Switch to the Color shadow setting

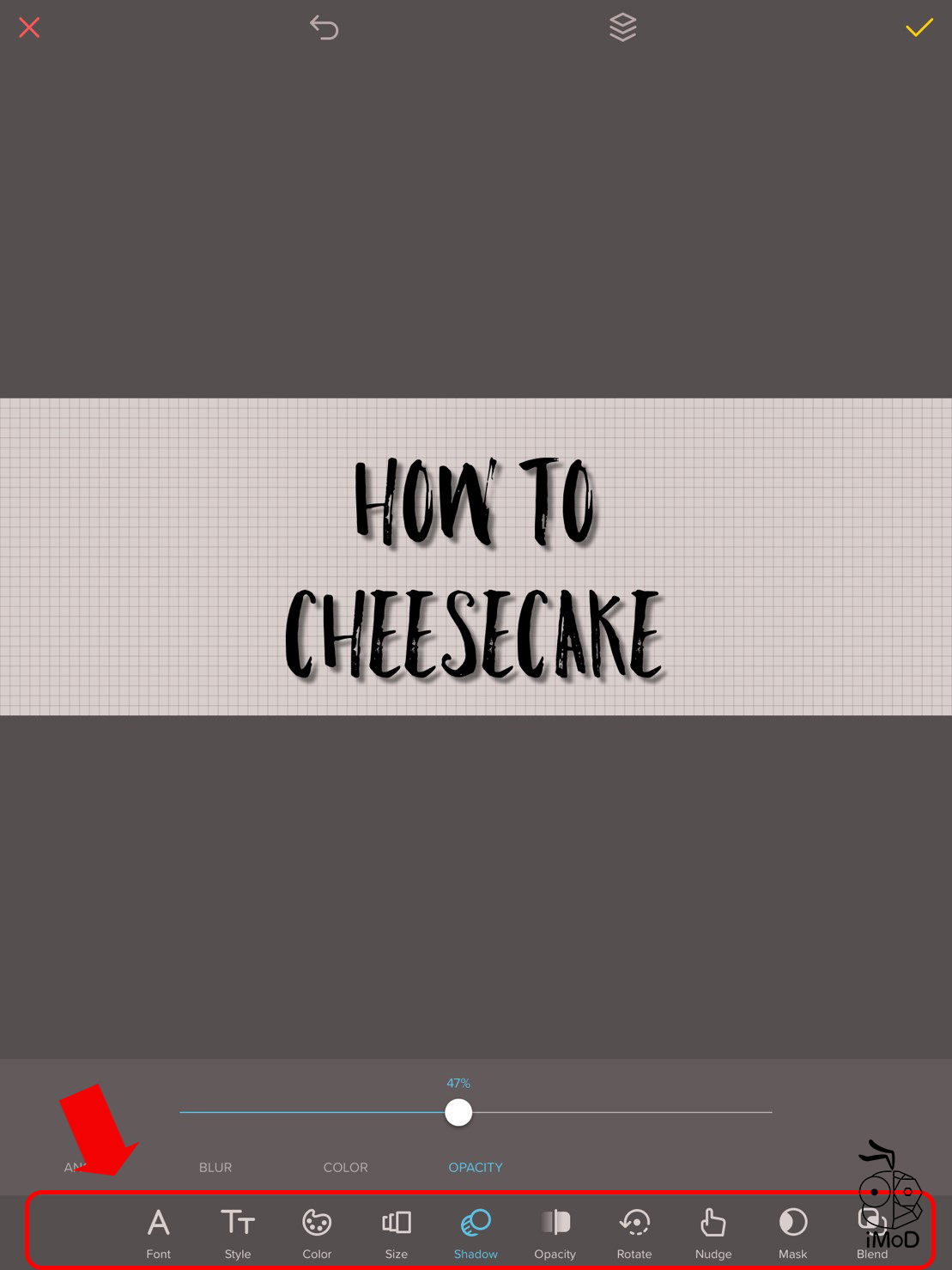345,1167
